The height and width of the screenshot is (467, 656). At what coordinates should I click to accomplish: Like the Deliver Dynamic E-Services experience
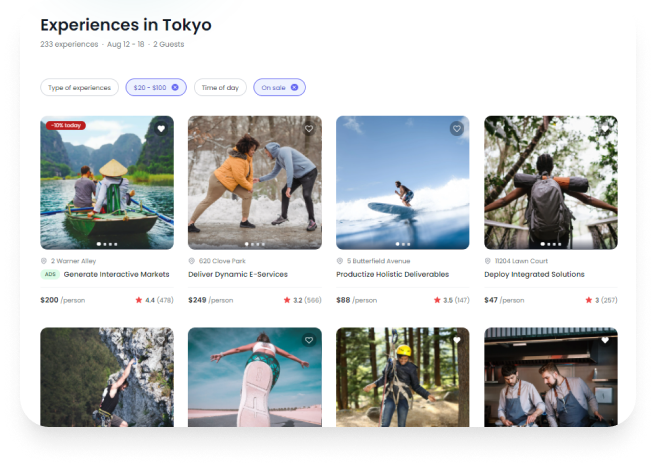(x=309, y=129)
